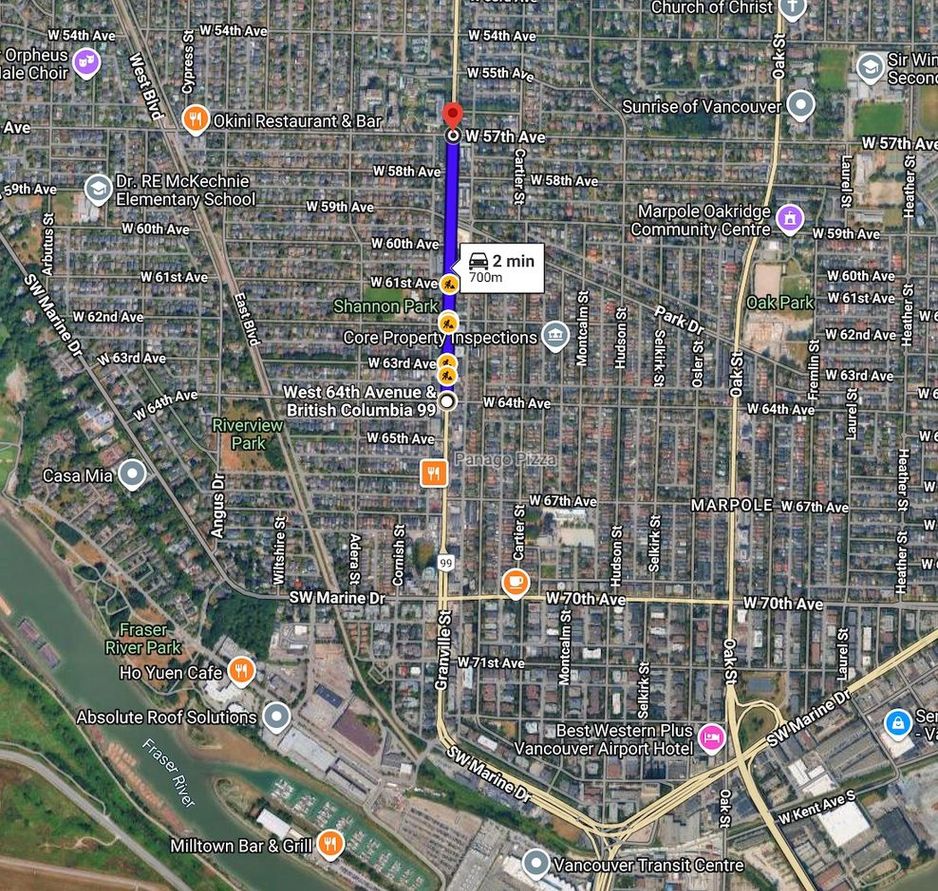Image resolution: width=938 pixels, height=891 pixels.
Task: Open Vancouver Transit Centre marker
Action: click(536, 863)
